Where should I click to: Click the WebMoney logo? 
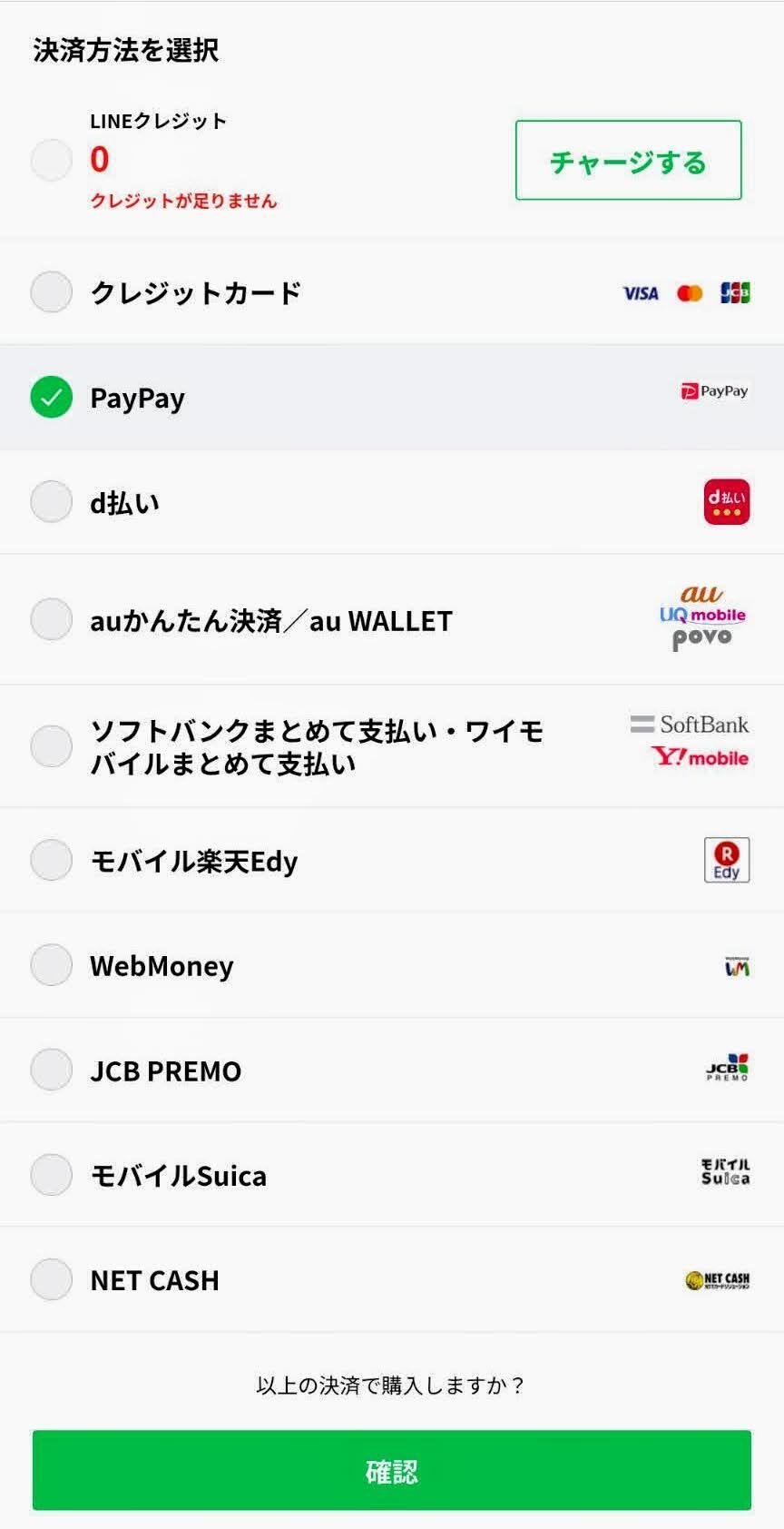738,964
